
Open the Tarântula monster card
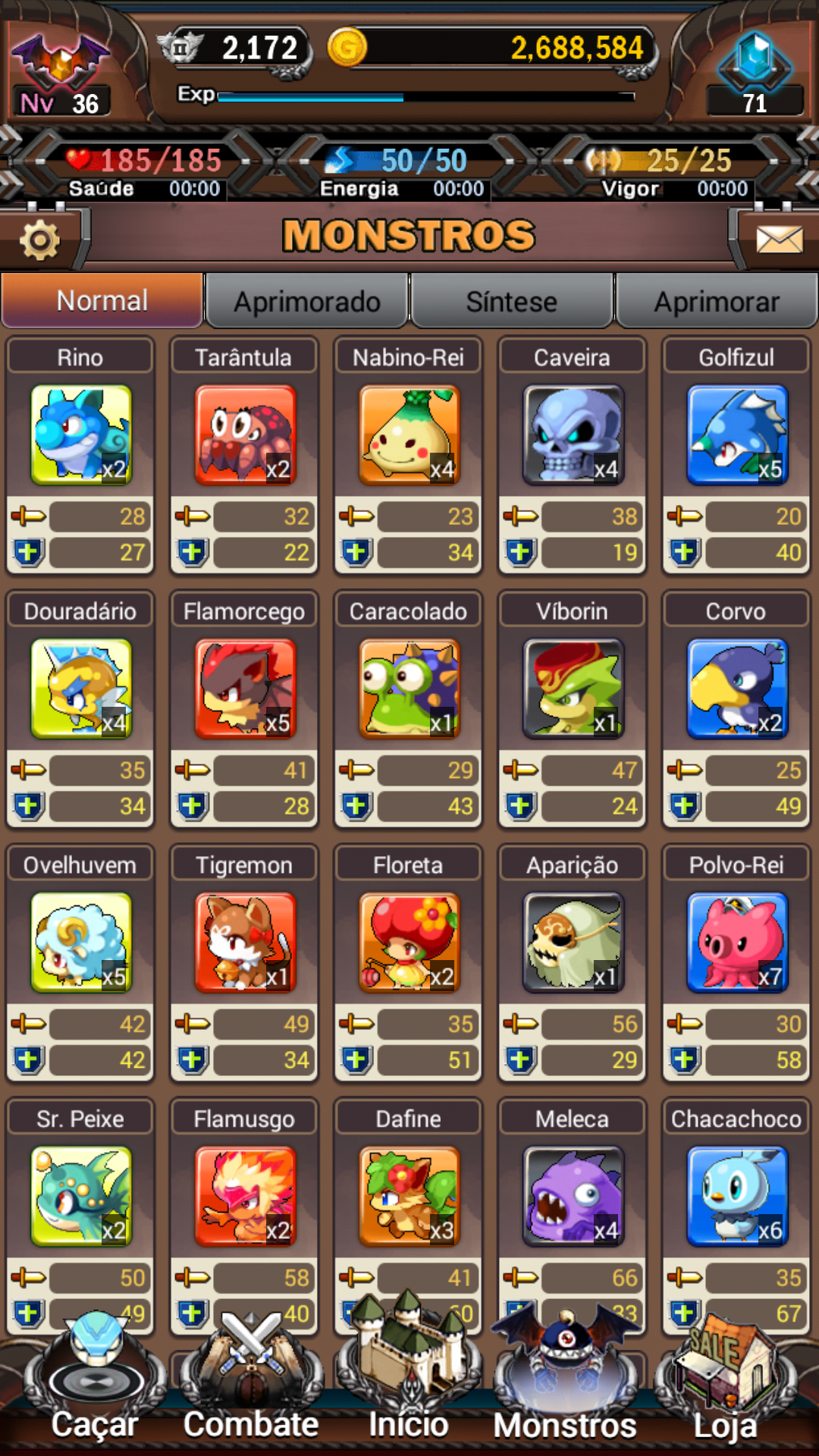(x=244, y=455)
